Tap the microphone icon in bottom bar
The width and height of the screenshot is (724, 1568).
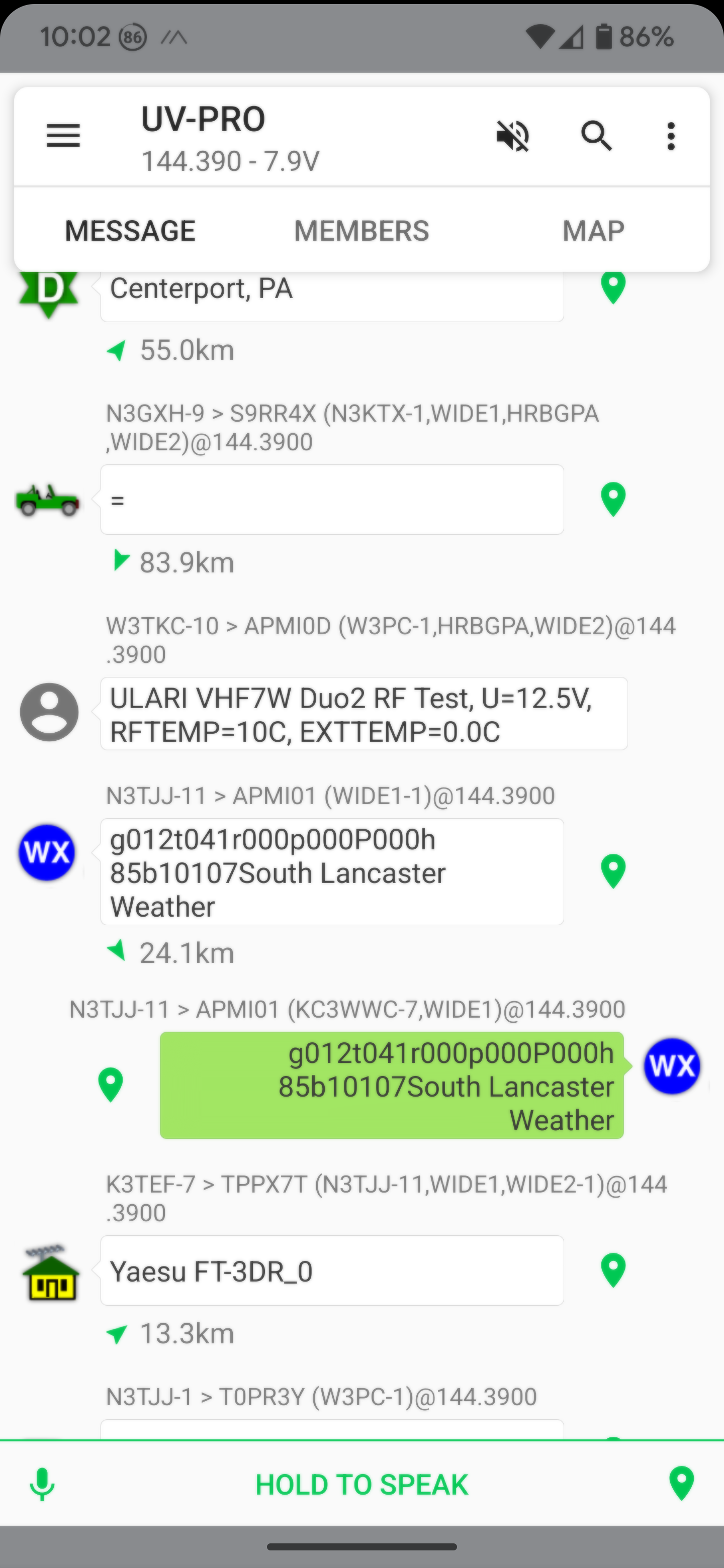pyautogui.click(x=42, y=1484)
